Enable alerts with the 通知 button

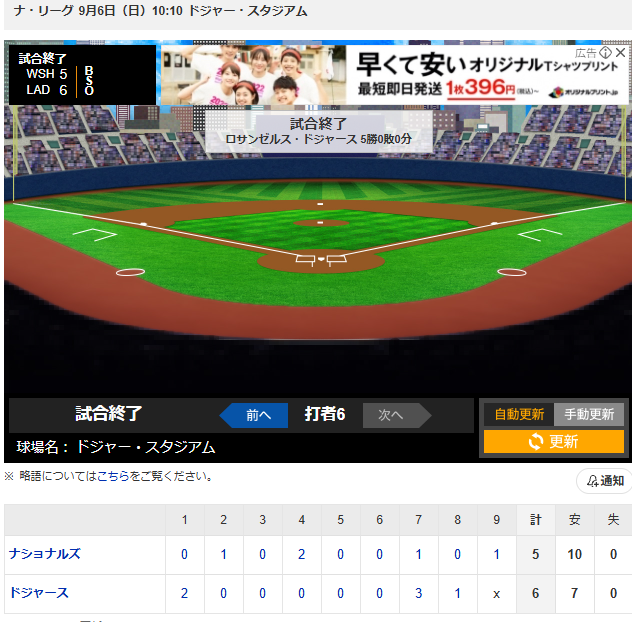click(x=605, y=481)
